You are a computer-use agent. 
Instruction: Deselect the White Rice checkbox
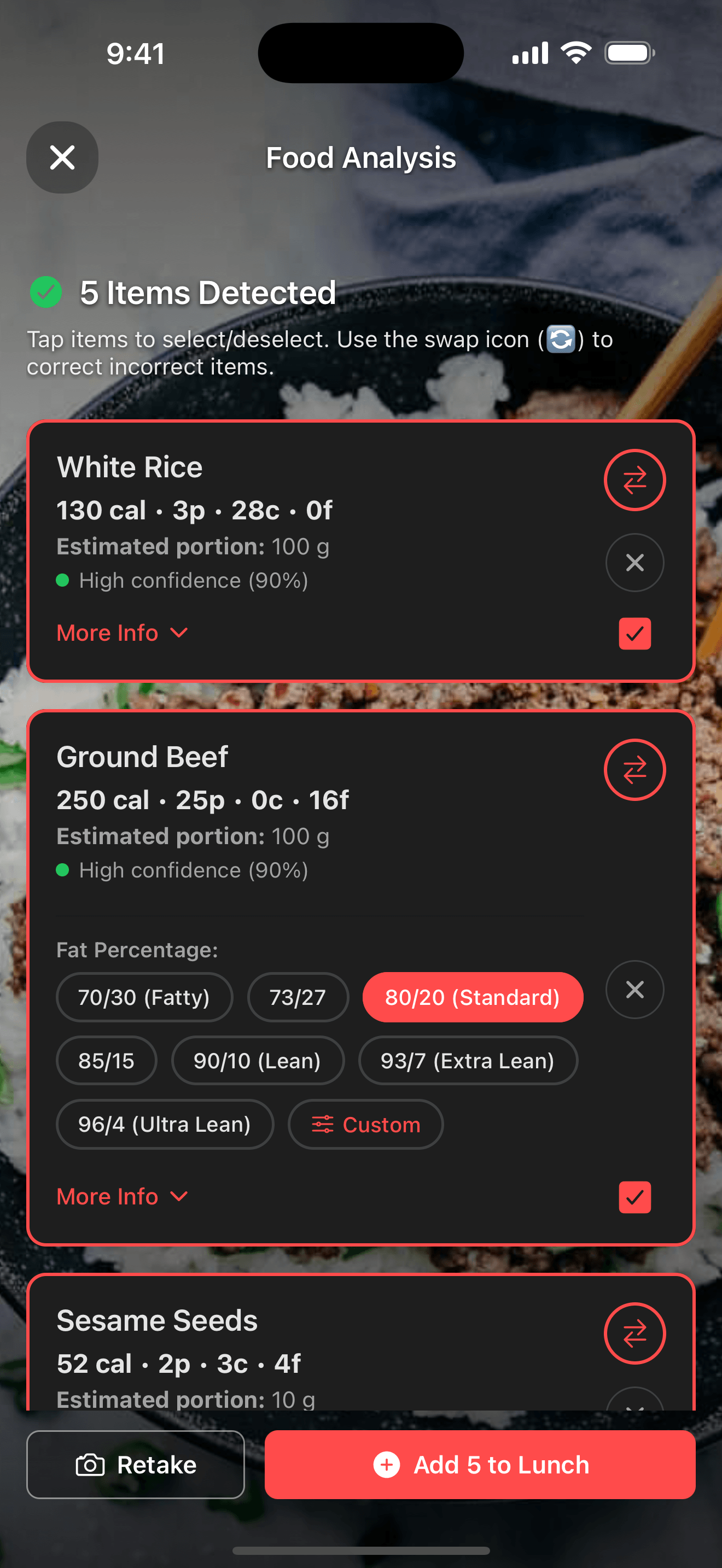point(634,633)
